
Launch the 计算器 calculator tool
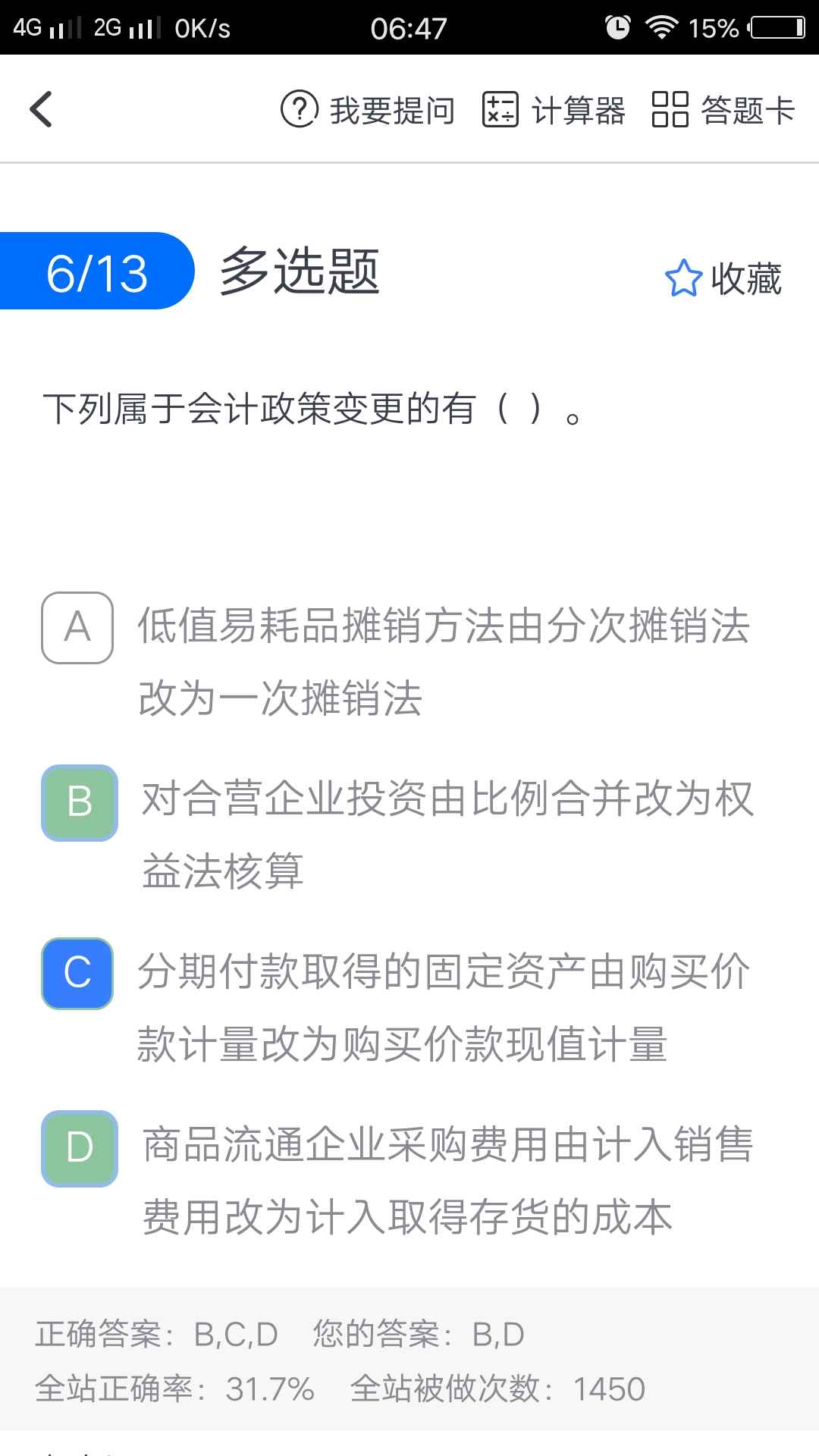coord(554,110)
